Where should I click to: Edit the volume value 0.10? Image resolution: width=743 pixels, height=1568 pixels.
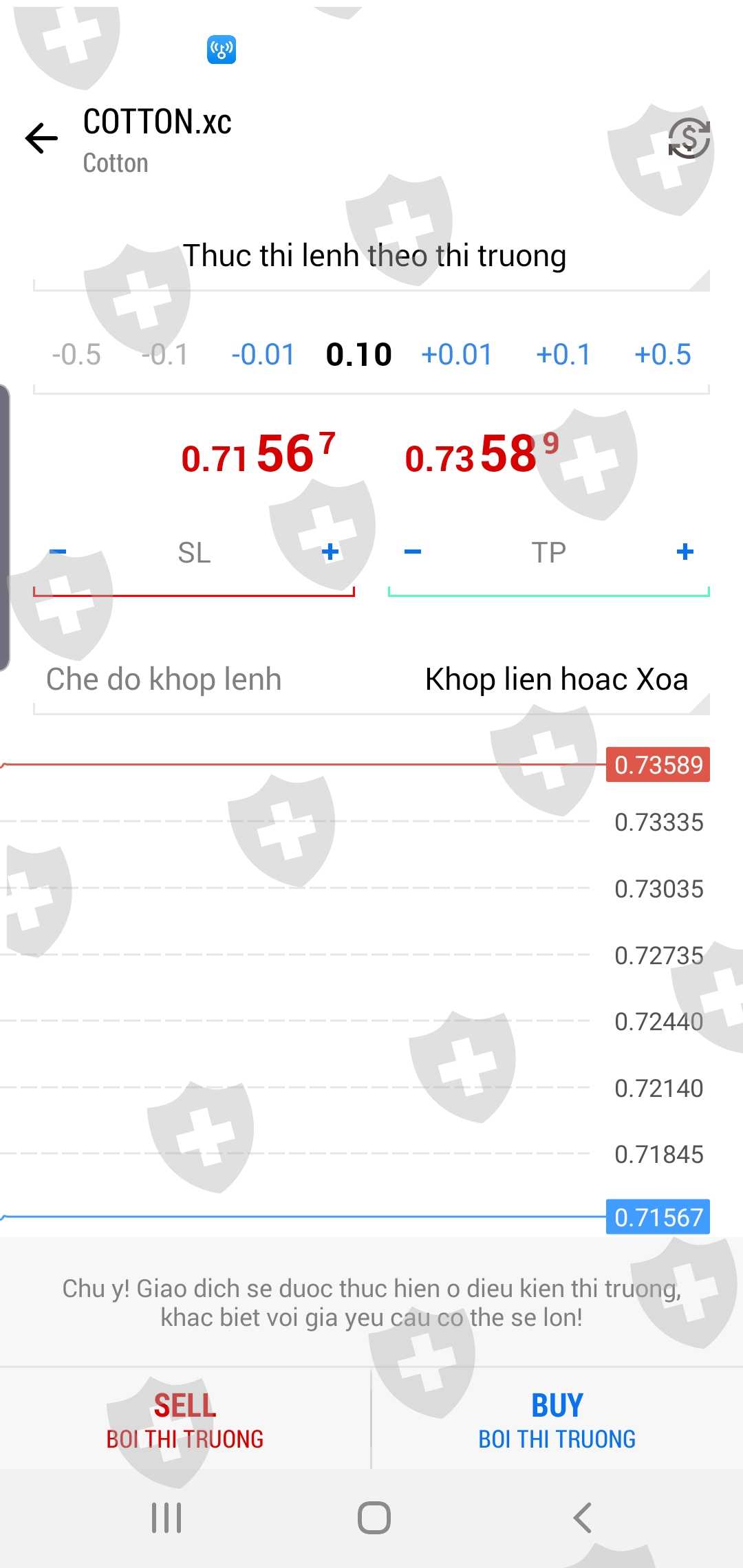pos(358,355)
